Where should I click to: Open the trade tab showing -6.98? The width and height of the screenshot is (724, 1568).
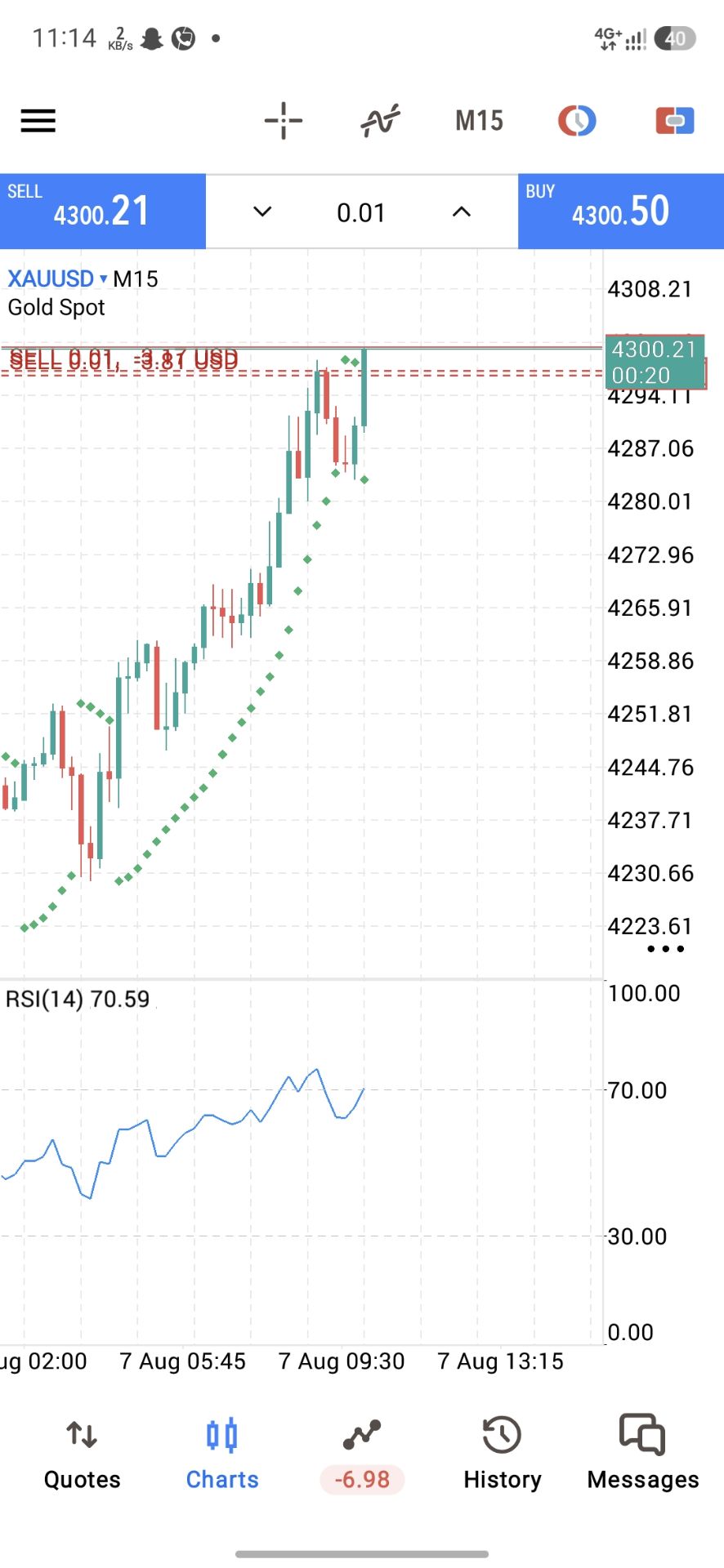click(x=362, y=1454)
